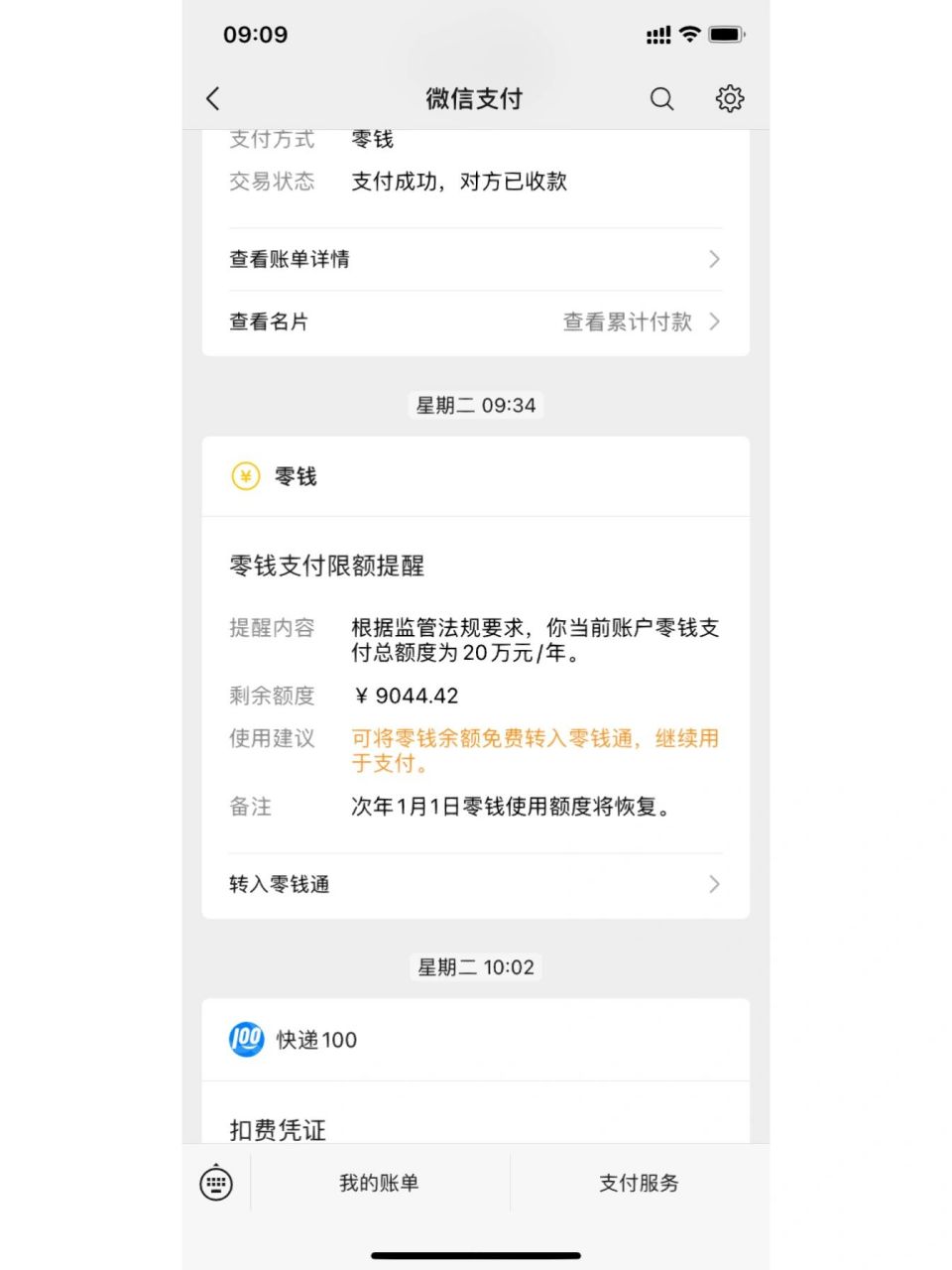This screenshot has width=952, height=1270.
Task: Open the WeChat Pay search icon
Action: (661, 98)
